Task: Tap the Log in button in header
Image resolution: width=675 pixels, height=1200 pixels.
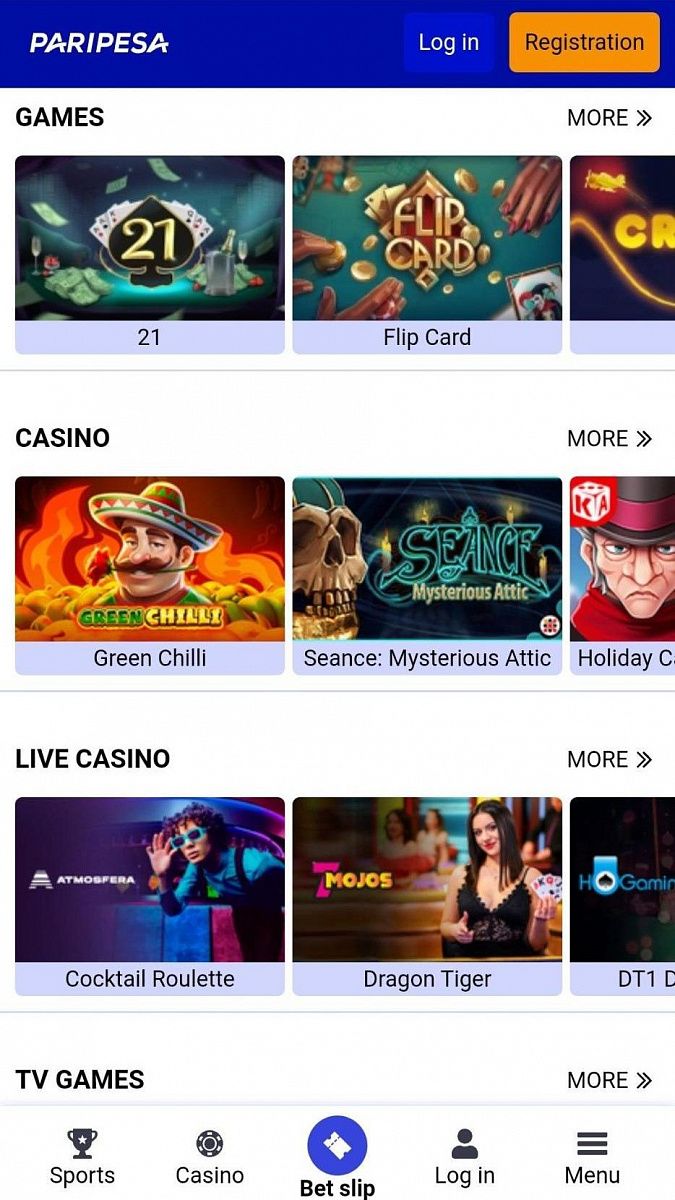Action: point(448,43)
